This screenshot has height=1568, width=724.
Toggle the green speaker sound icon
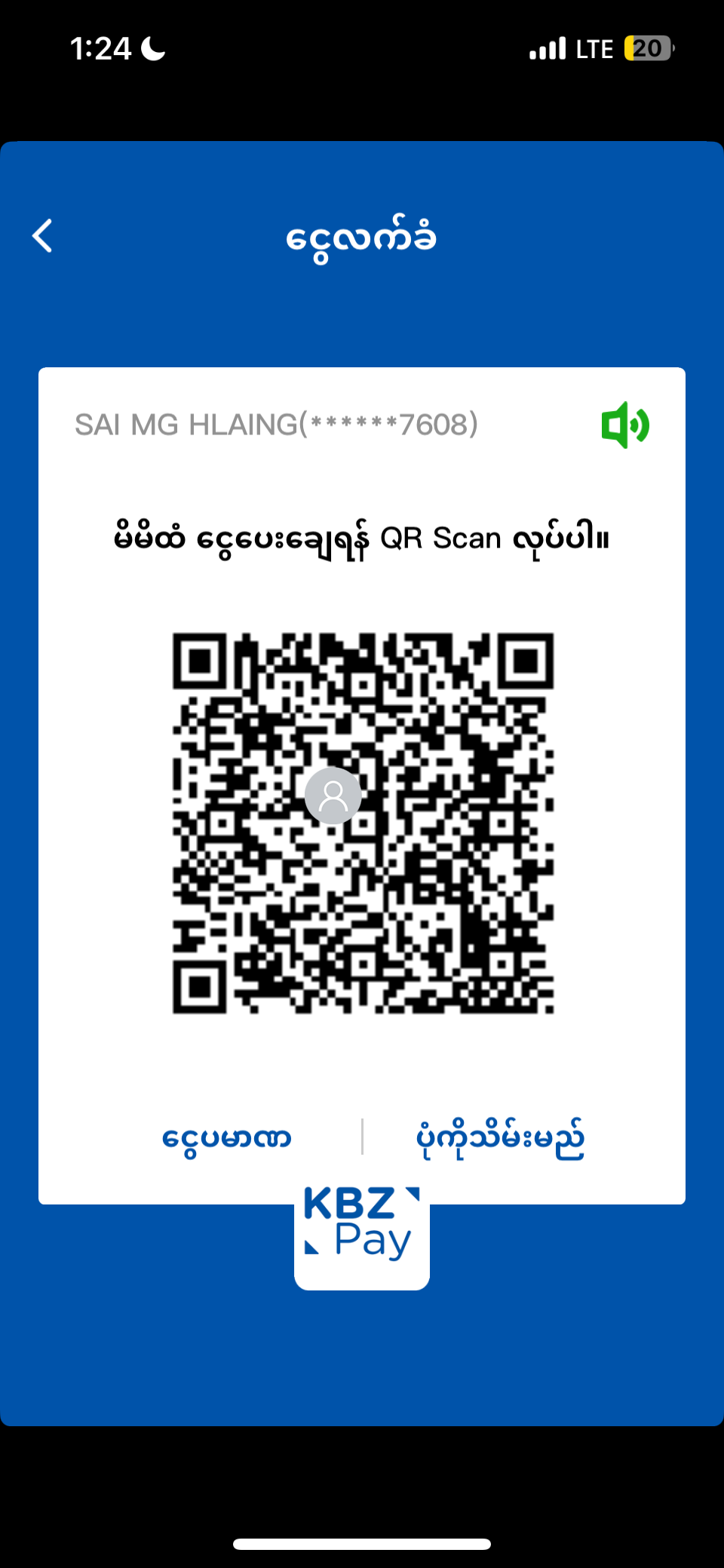(624, 425)
